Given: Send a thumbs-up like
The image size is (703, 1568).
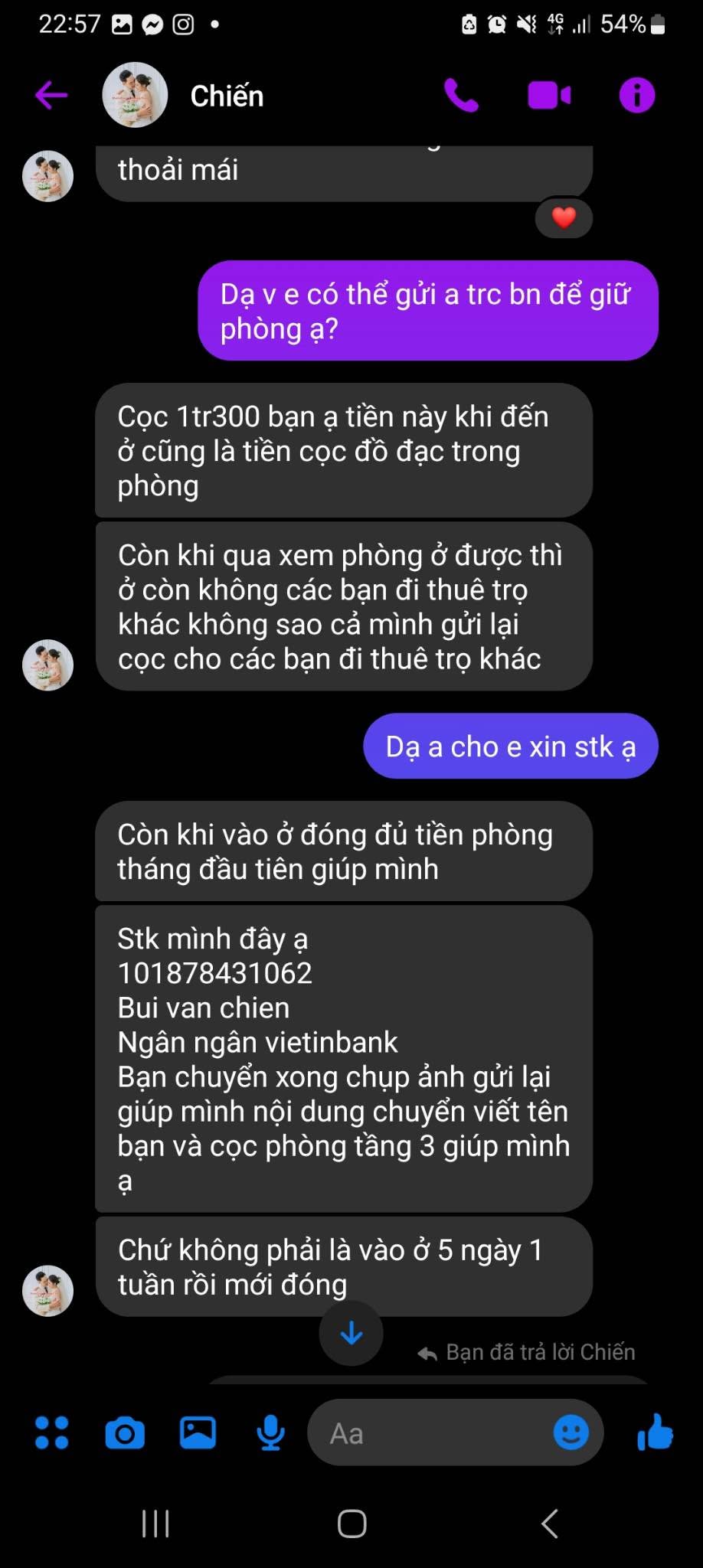Looking at the screenshot, I should [x=656, y=1432].
